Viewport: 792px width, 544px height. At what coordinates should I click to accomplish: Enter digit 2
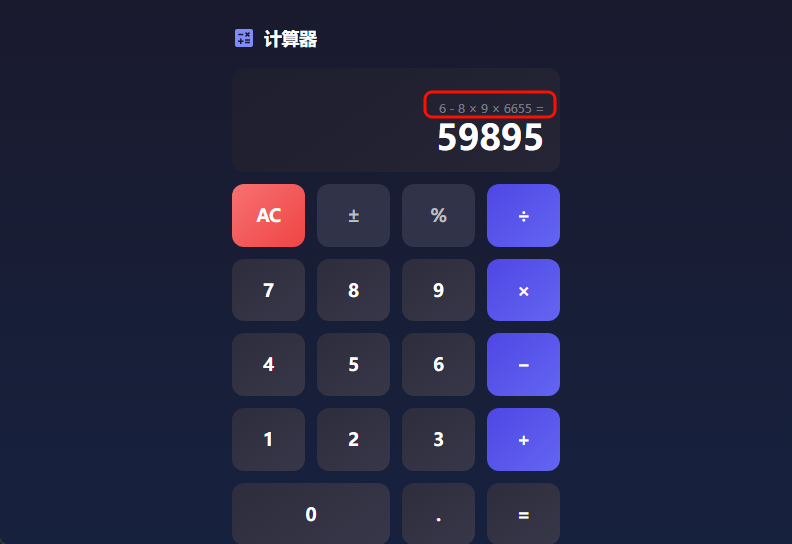(x=353, y=439)
